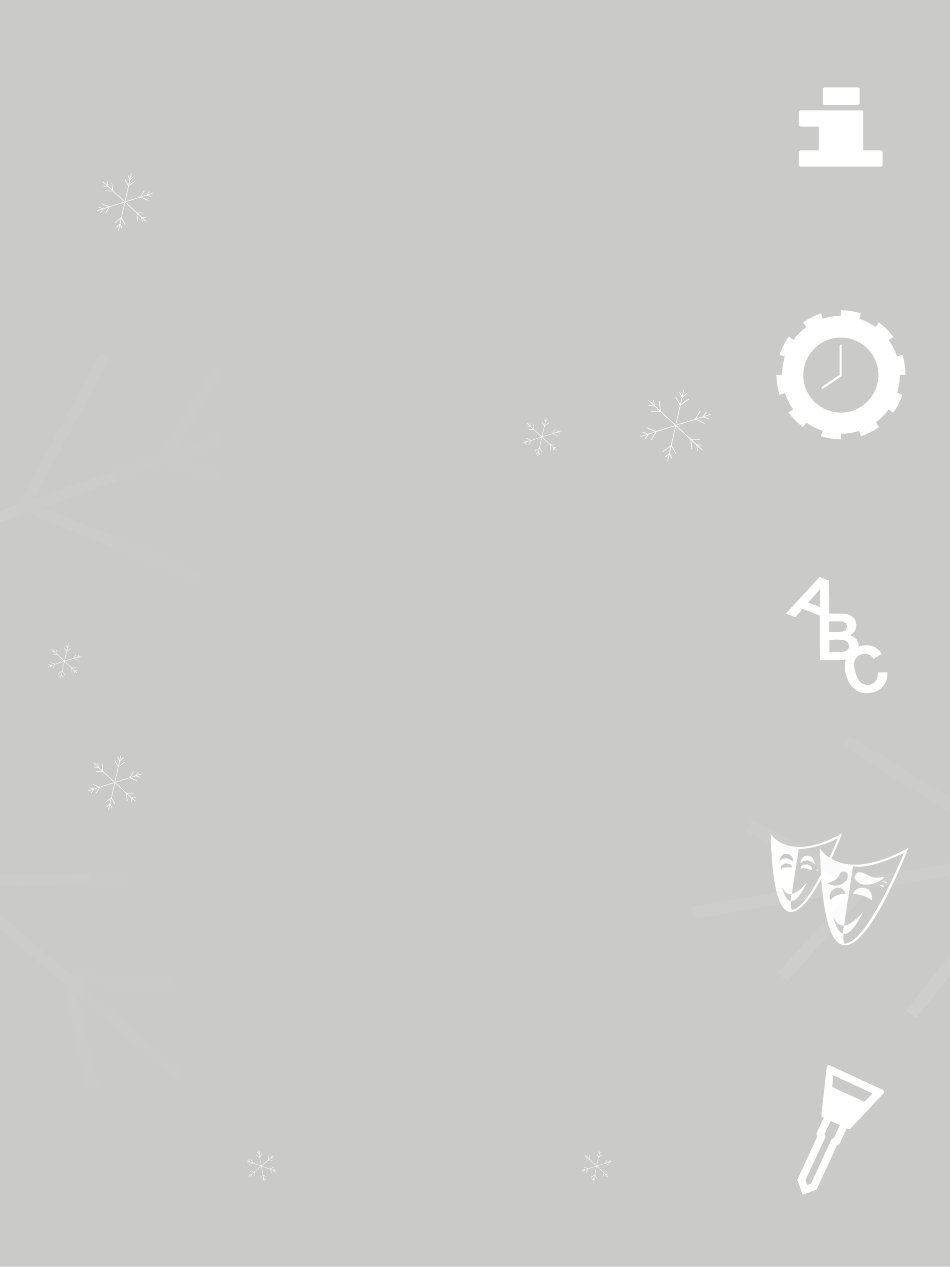
Task: Tap the key icon
Action: [x=840, y=1130]
